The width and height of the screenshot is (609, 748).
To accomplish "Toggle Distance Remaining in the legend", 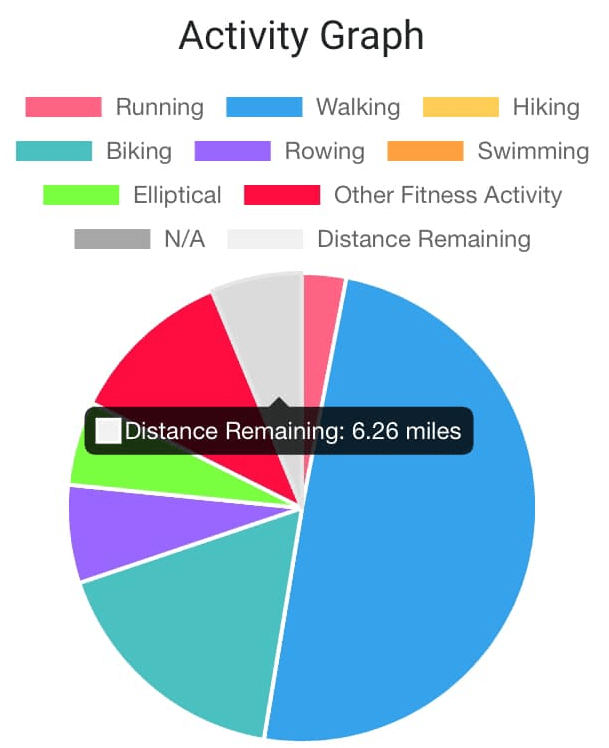I will coord(379,239).
